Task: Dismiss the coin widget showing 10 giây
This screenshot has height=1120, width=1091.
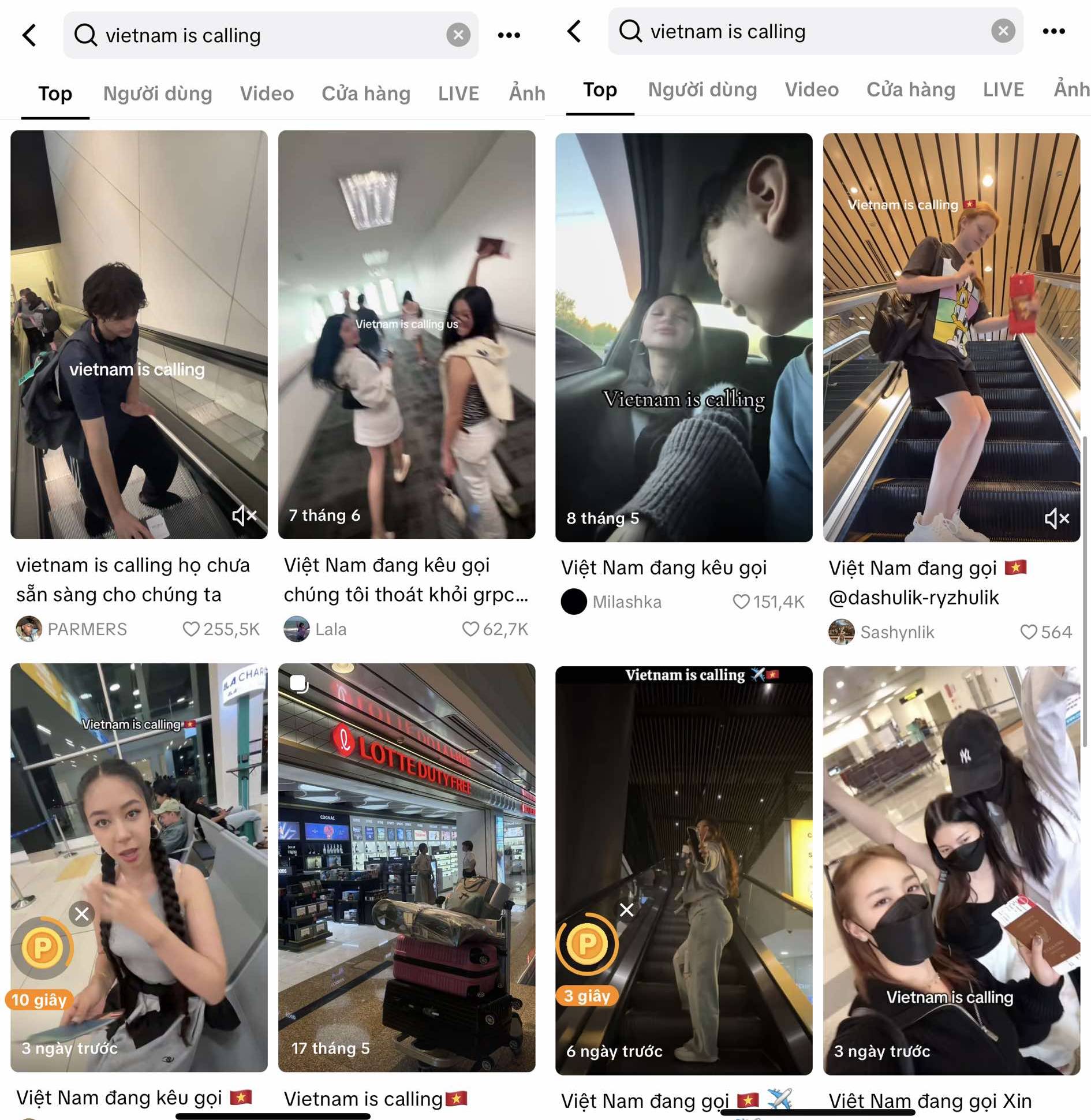Action: (x=82, y=913)
